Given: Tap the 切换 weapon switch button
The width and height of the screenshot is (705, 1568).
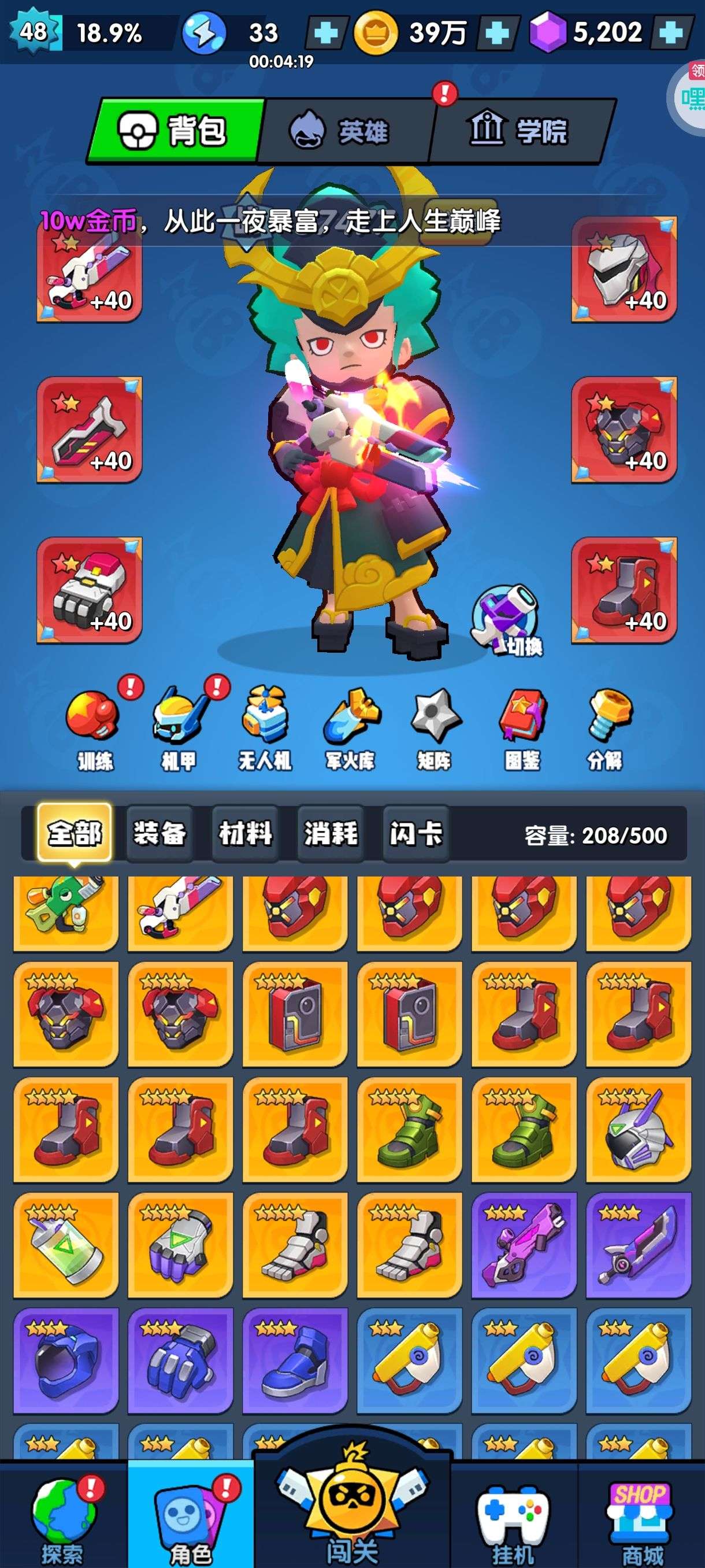Looking at the screenshot, I should click(x=507, y=620).
